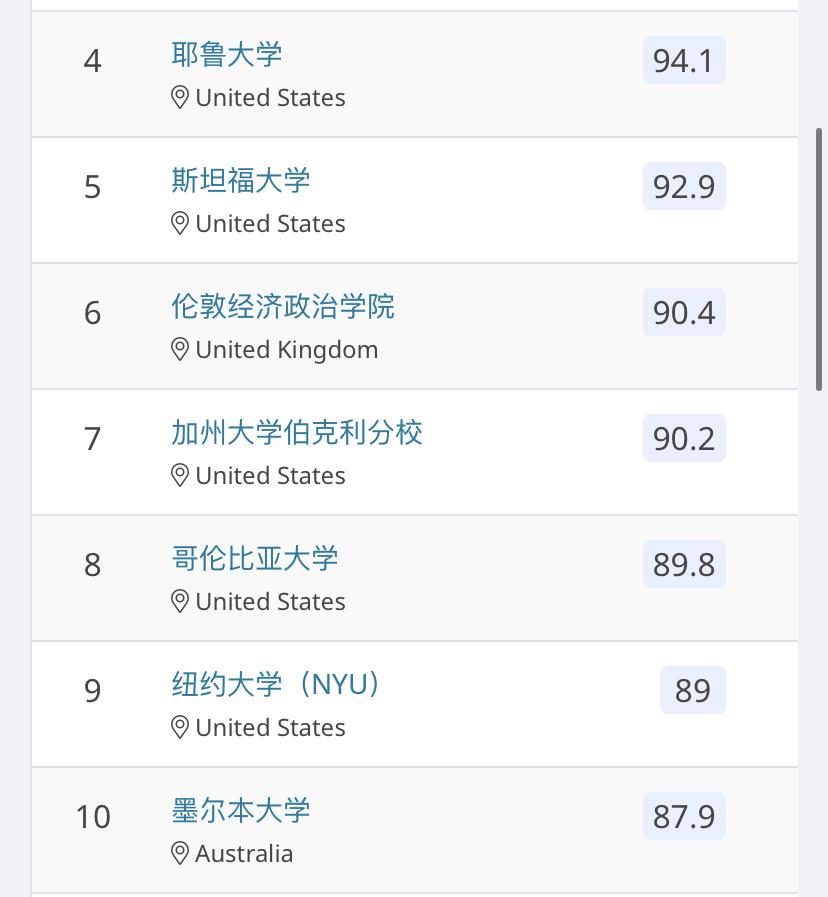
Task: Click the location pin icon for 斯坦福大学
Action: [x=180, y=223]
